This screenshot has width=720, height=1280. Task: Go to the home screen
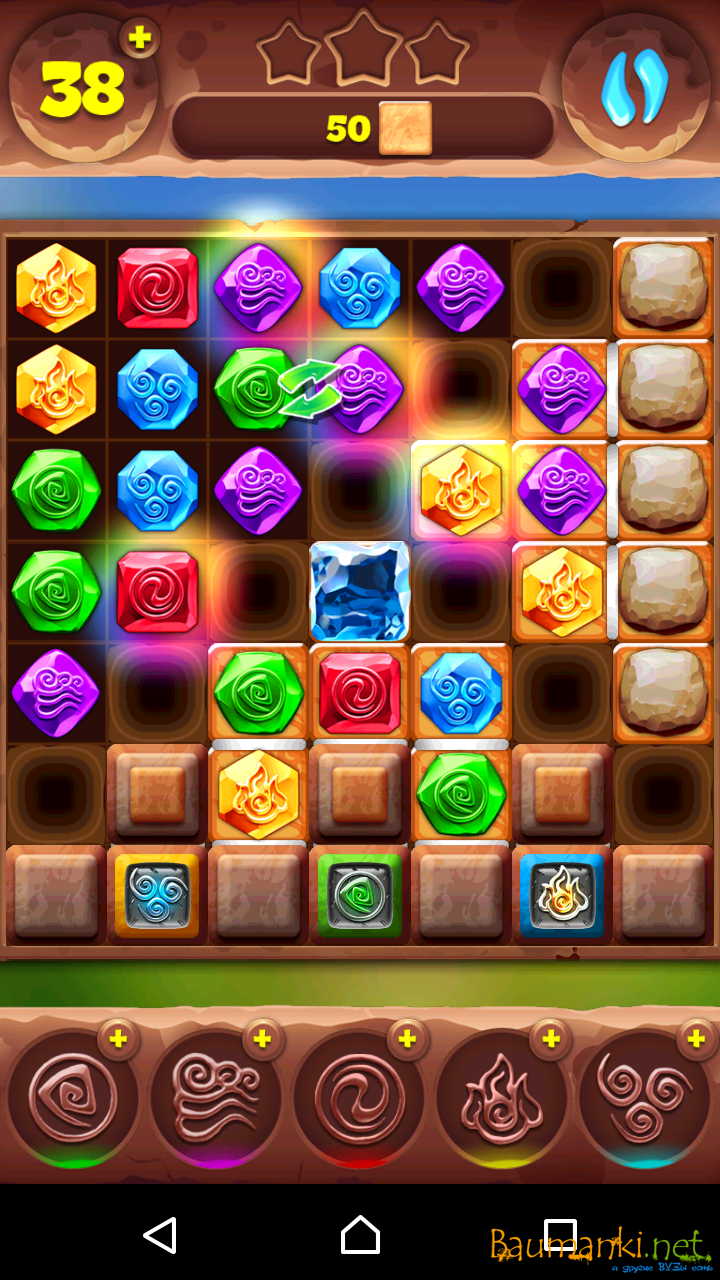(360, 1235)
